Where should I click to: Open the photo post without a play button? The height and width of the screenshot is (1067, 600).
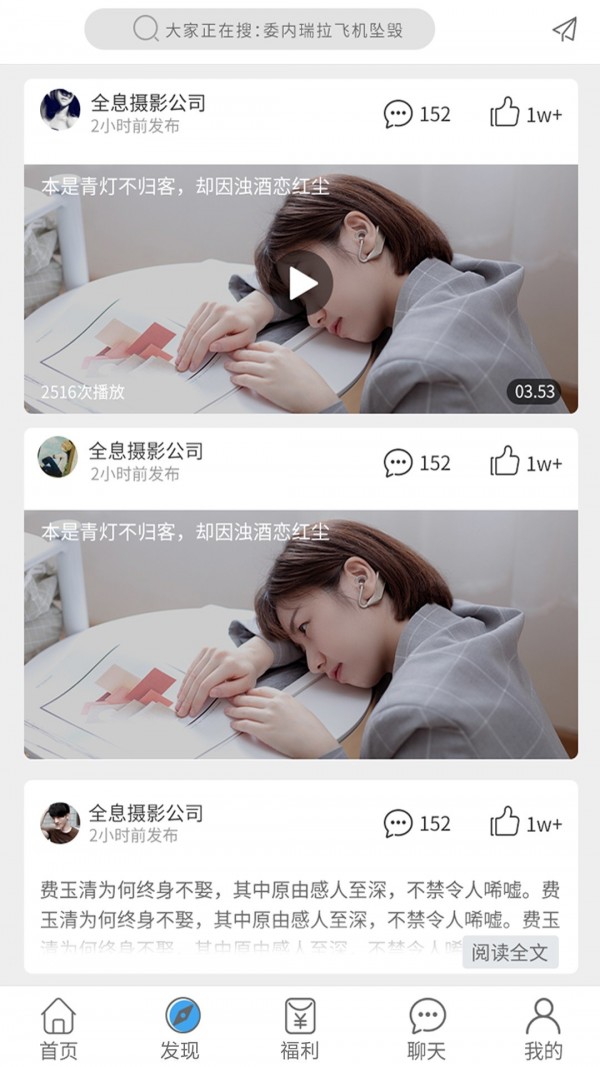(x=301, y=634)
